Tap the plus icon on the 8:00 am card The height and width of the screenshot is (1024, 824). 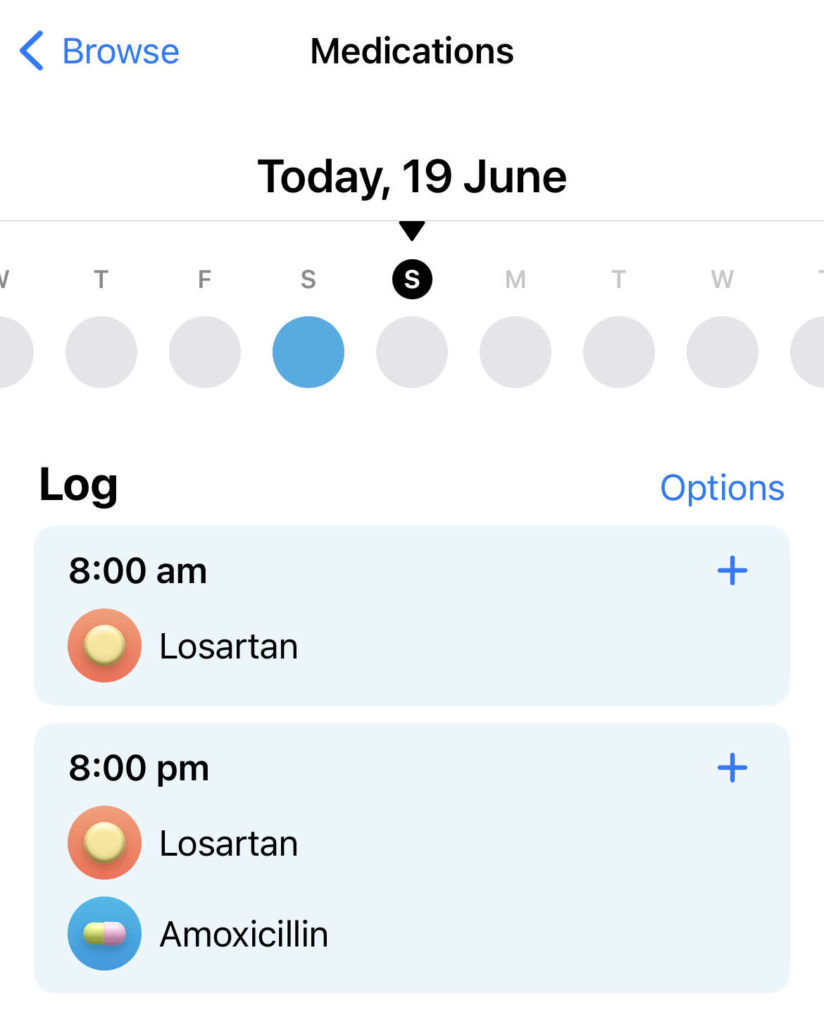pos(732,570)
